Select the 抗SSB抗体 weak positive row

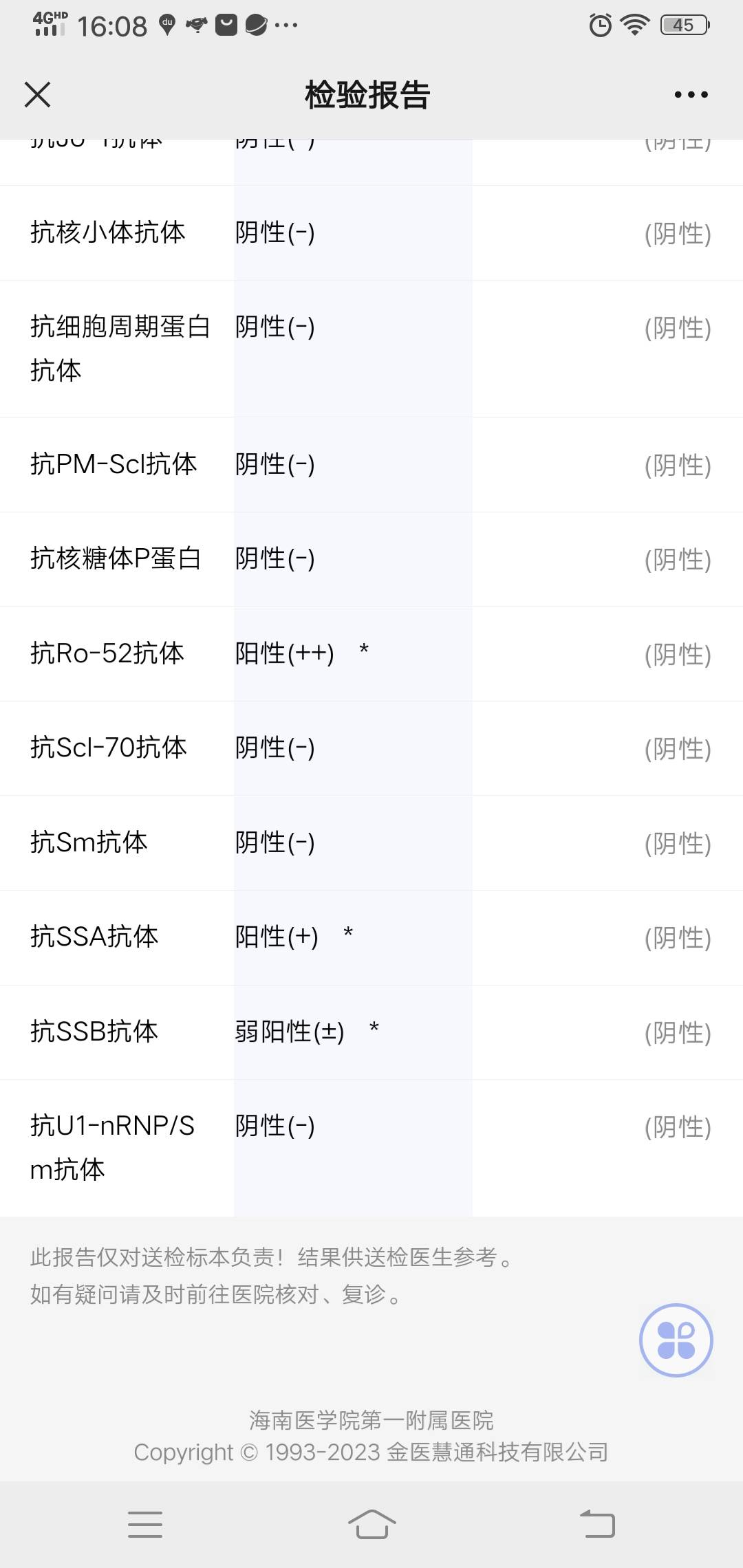coord(306,1032)
